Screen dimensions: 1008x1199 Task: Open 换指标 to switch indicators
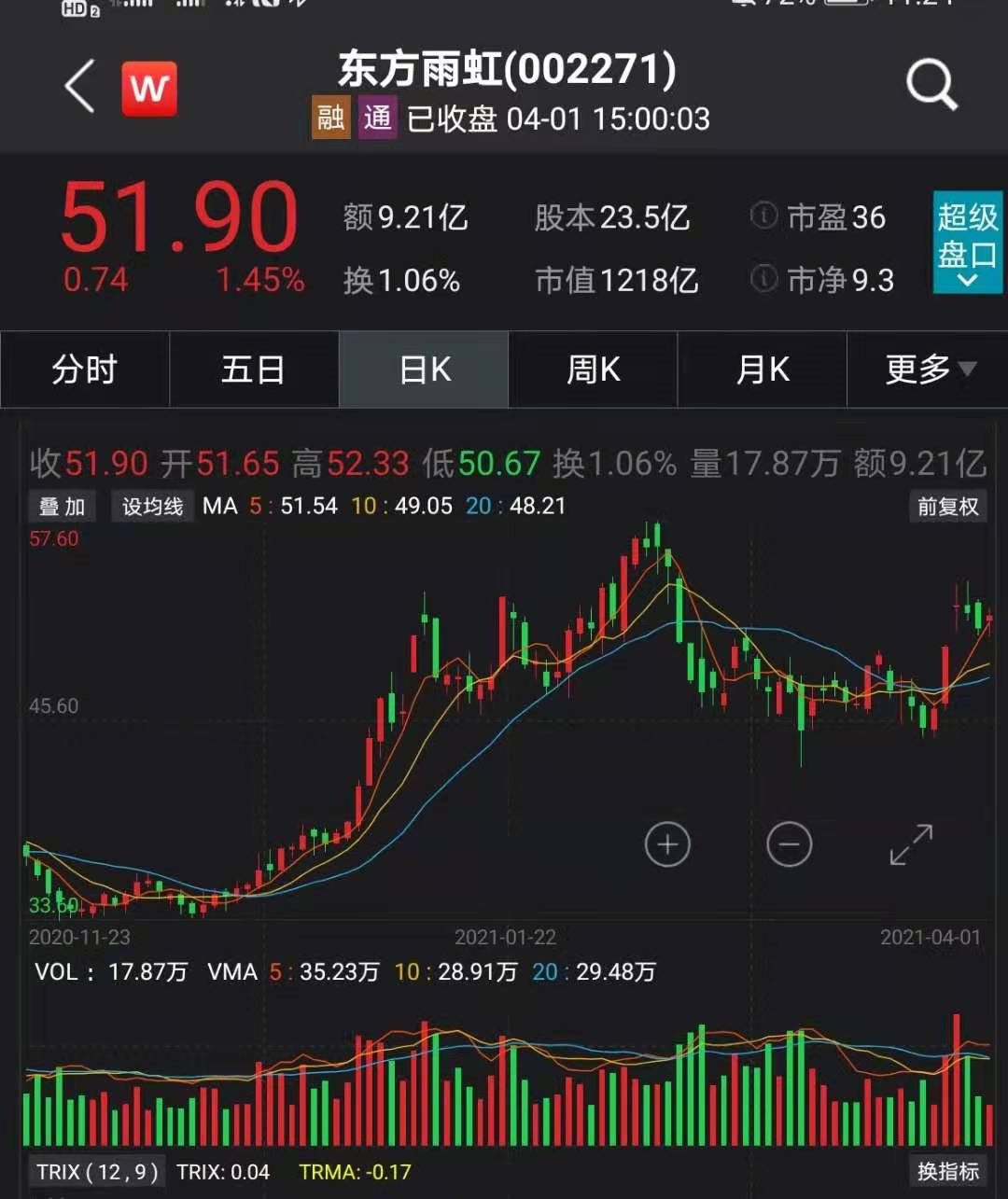(x=945, y=1170)
